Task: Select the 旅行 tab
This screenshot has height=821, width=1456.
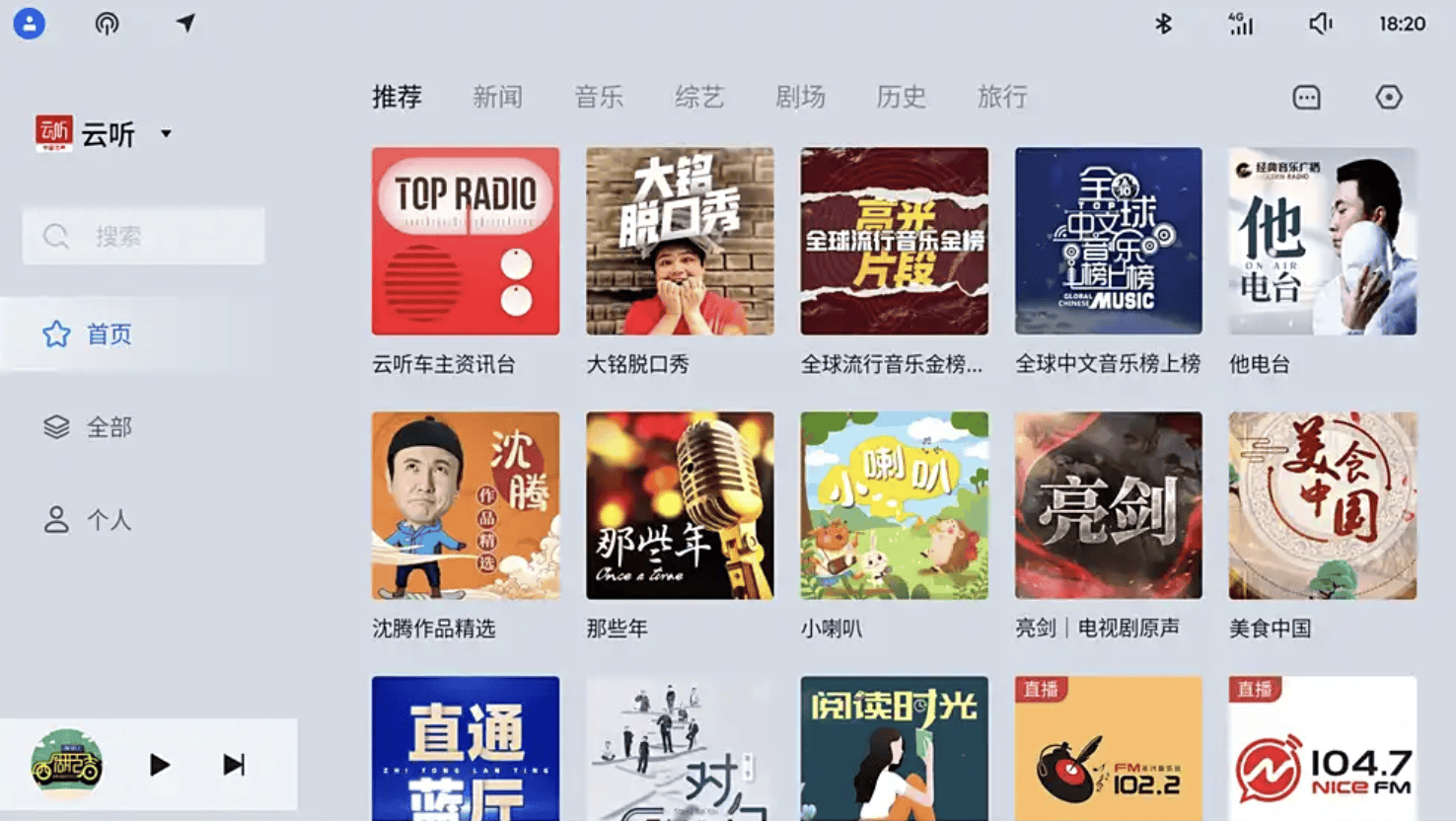Action: click(x=1002, y=97)
